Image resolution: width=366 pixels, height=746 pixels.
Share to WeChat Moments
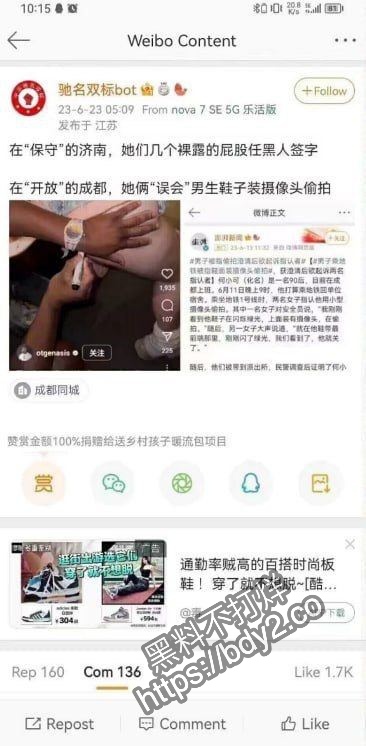tap(182, 484)
